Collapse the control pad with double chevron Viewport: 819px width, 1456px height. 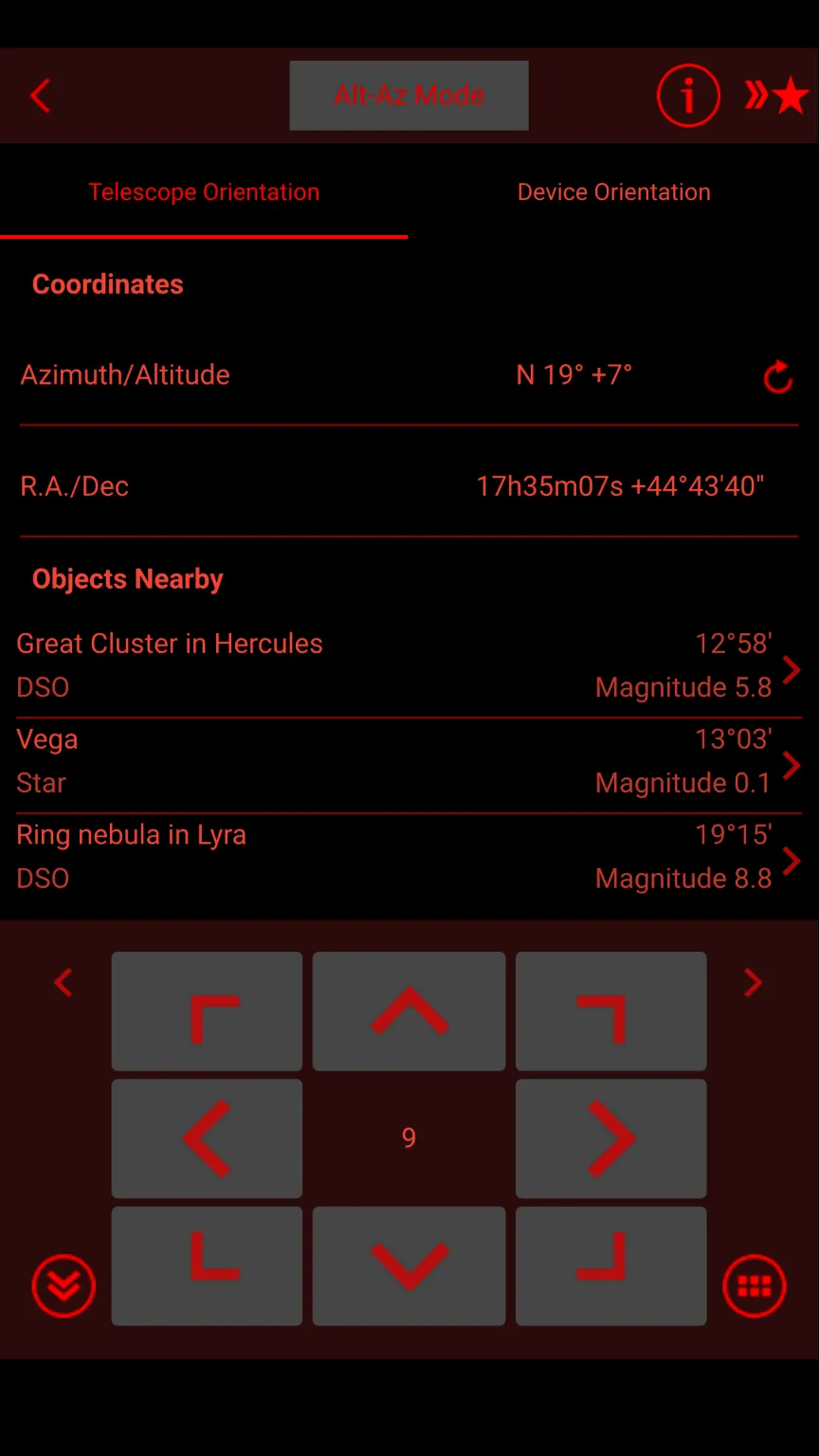[x=64, y=1285]
